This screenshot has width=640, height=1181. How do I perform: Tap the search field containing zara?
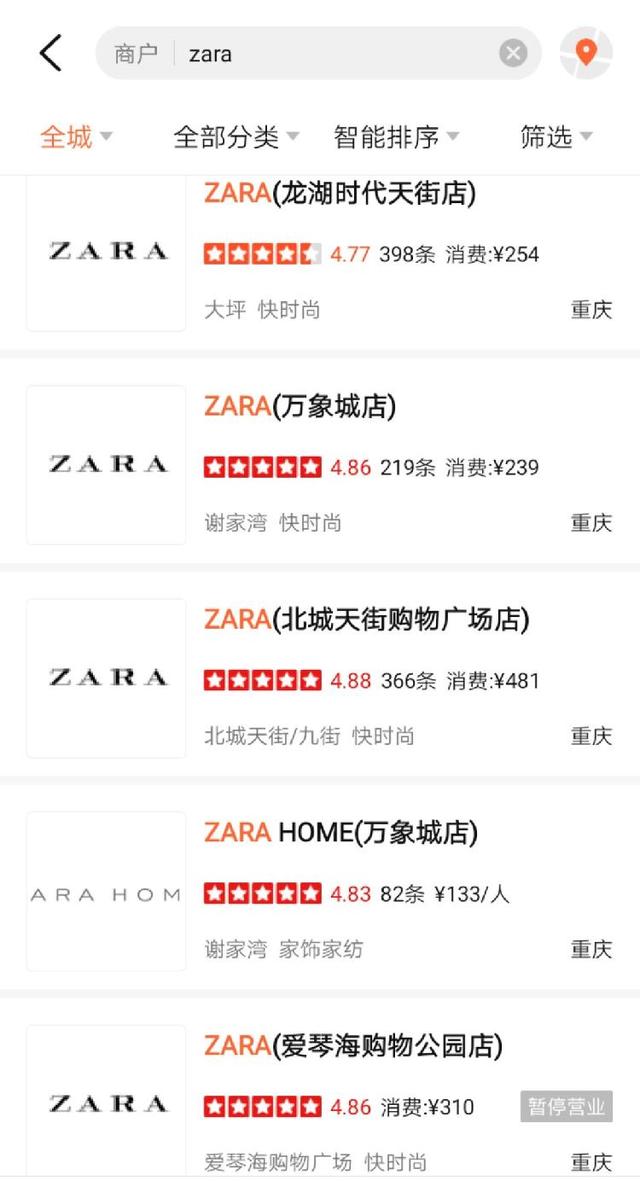point(318,53)
